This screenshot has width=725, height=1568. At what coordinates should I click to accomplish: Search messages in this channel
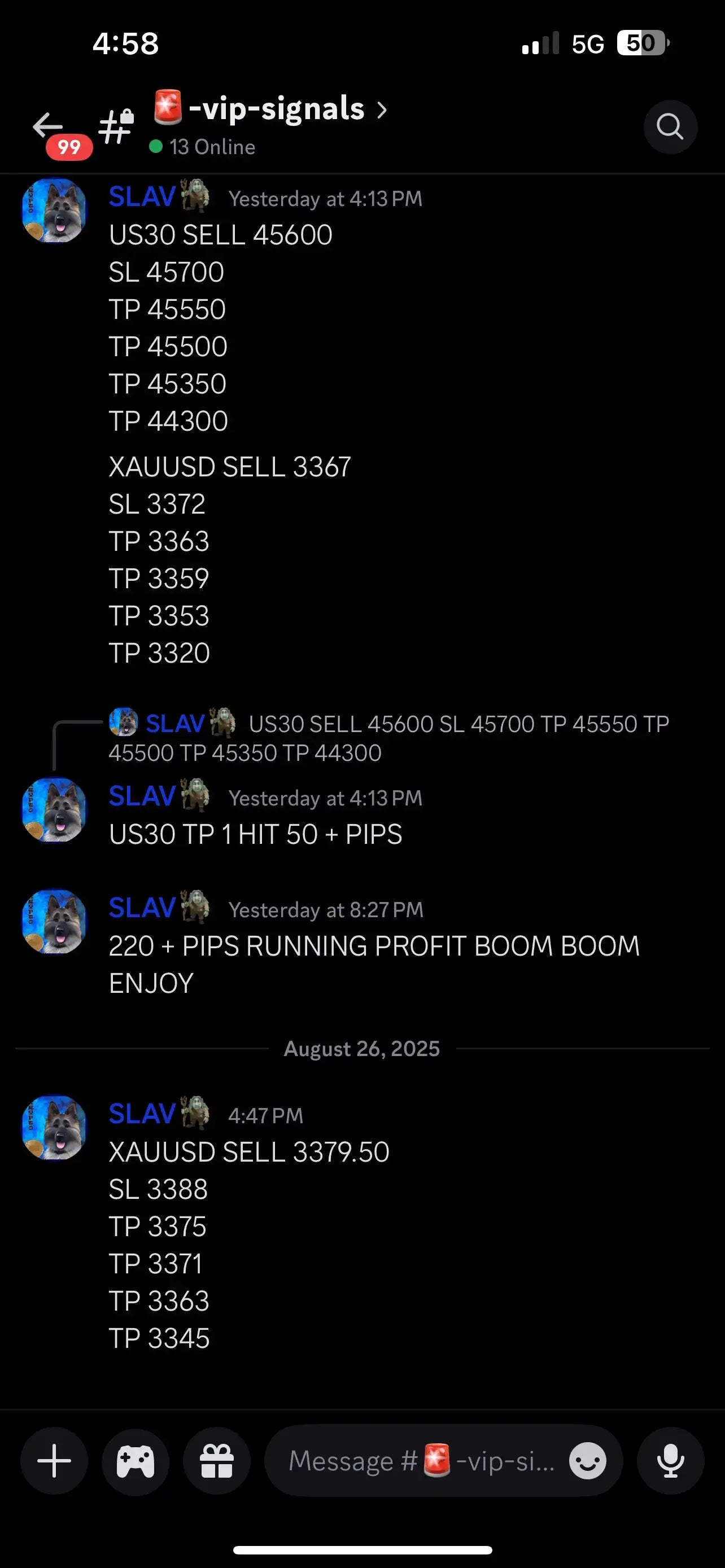click(x=670, y=126)
